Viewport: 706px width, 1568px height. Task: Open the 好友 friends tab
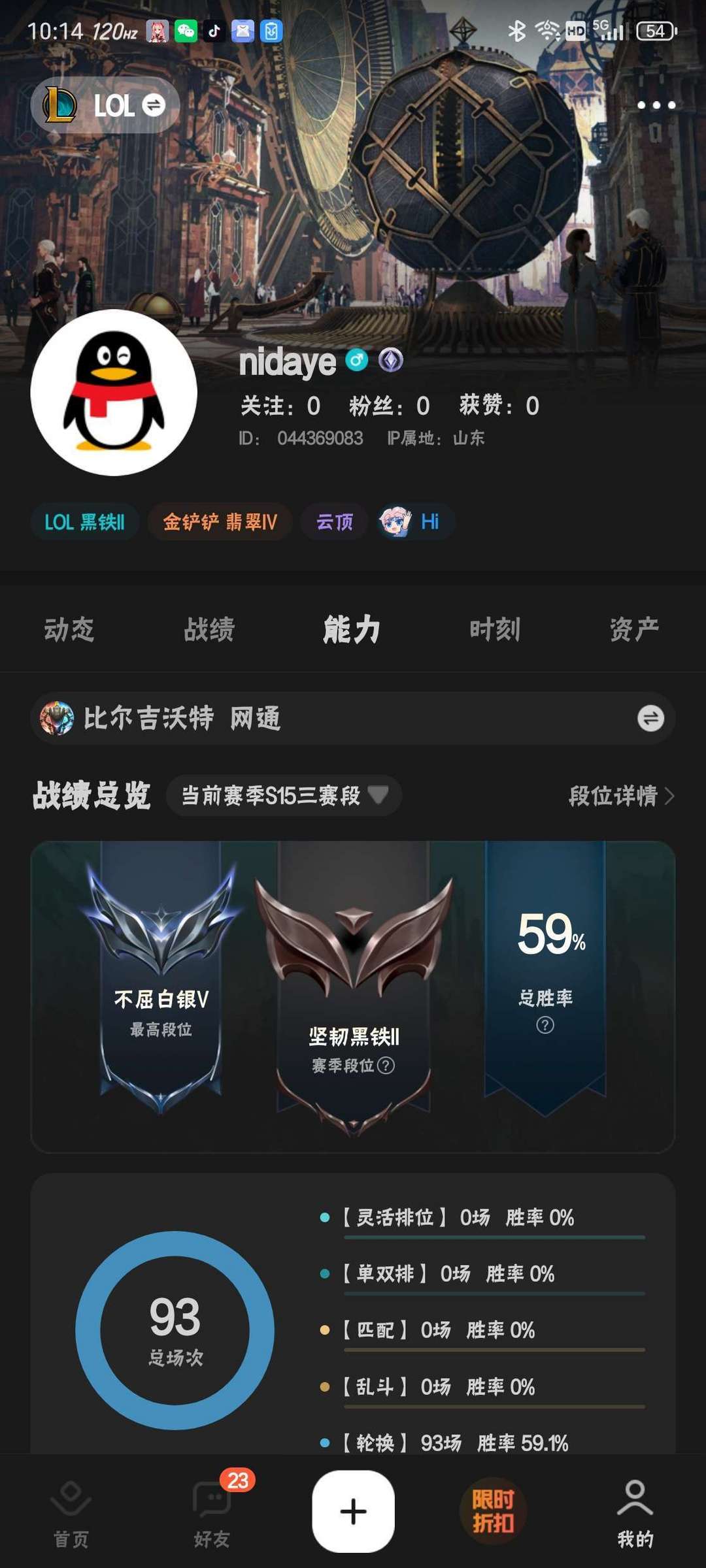(x=212, y=1512)
